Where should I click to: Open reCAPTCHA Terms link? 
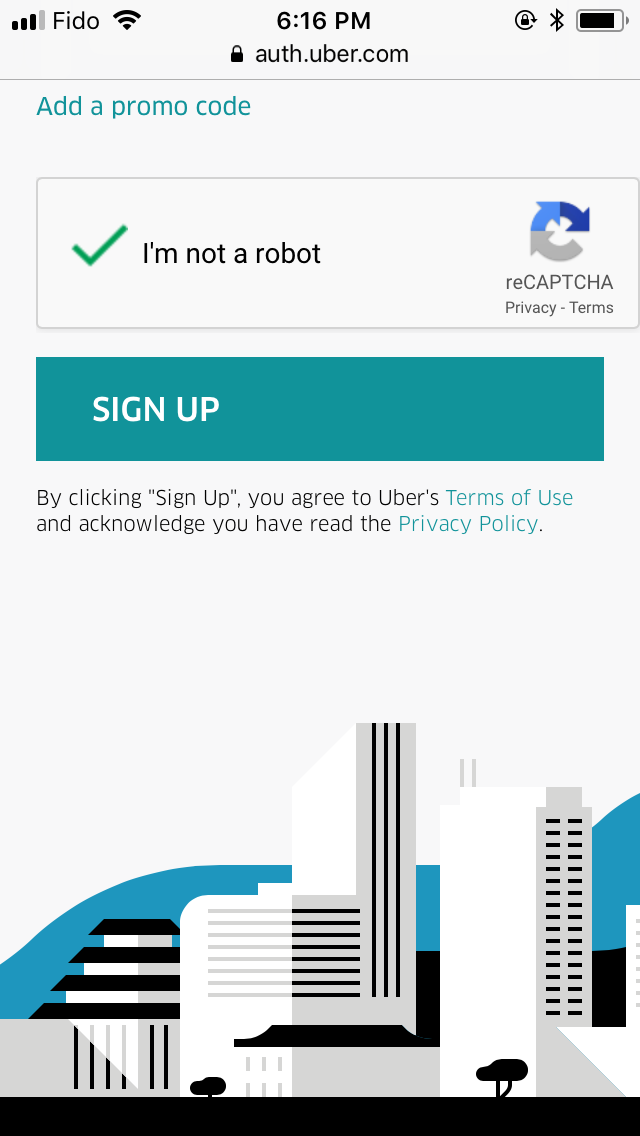pos(592,308)
